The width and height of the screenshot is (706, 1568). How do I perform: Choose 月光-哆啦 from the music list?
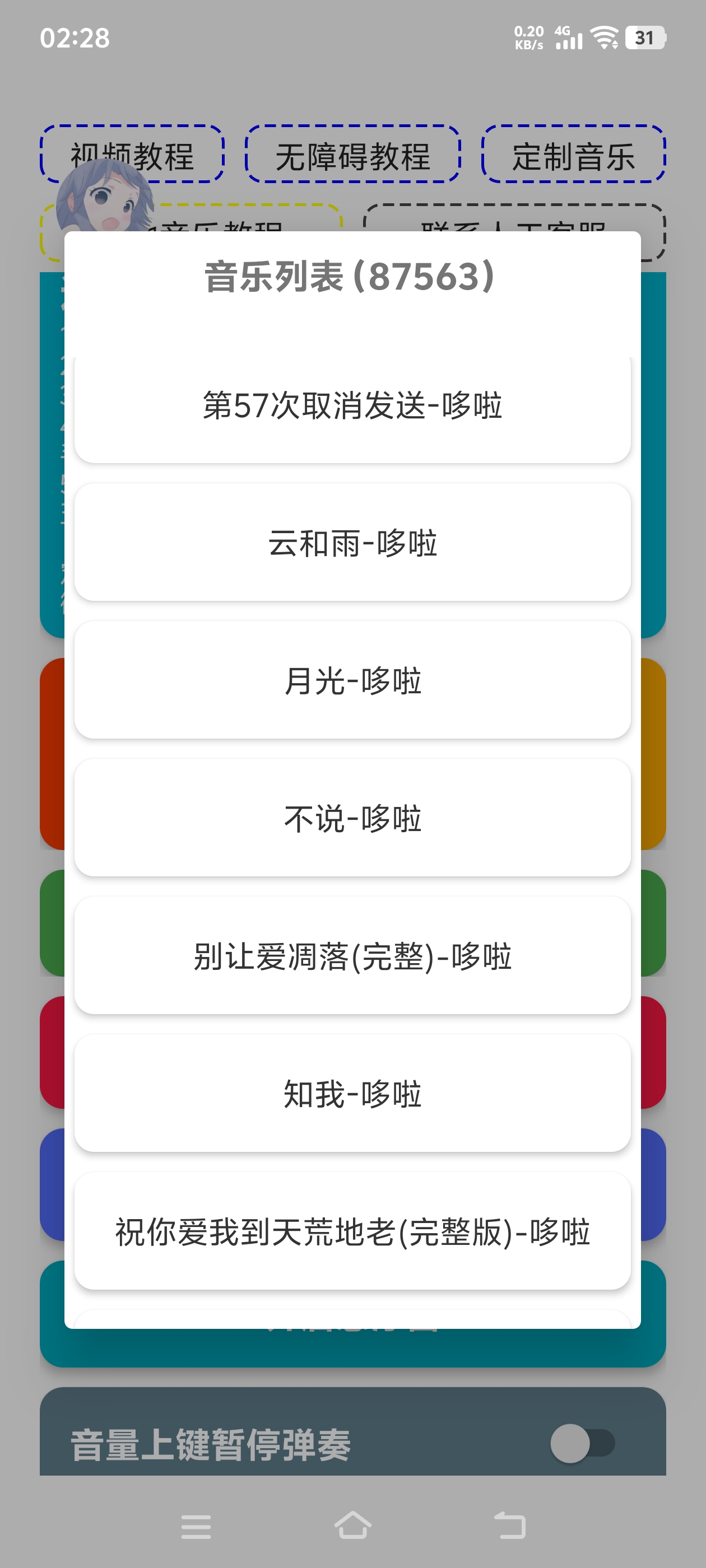(352, 681)
